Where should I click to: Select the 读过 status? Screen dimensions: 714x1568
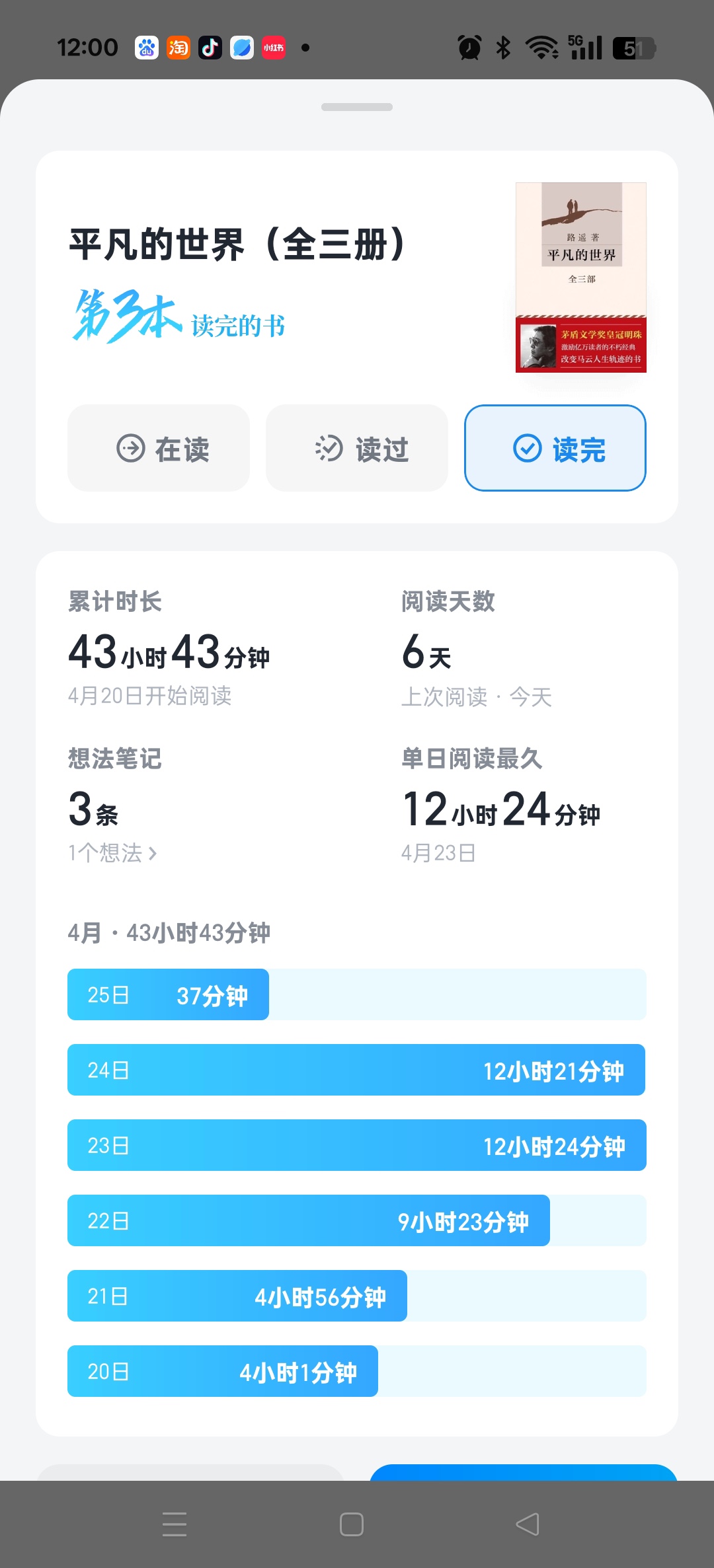coord(357,449)
